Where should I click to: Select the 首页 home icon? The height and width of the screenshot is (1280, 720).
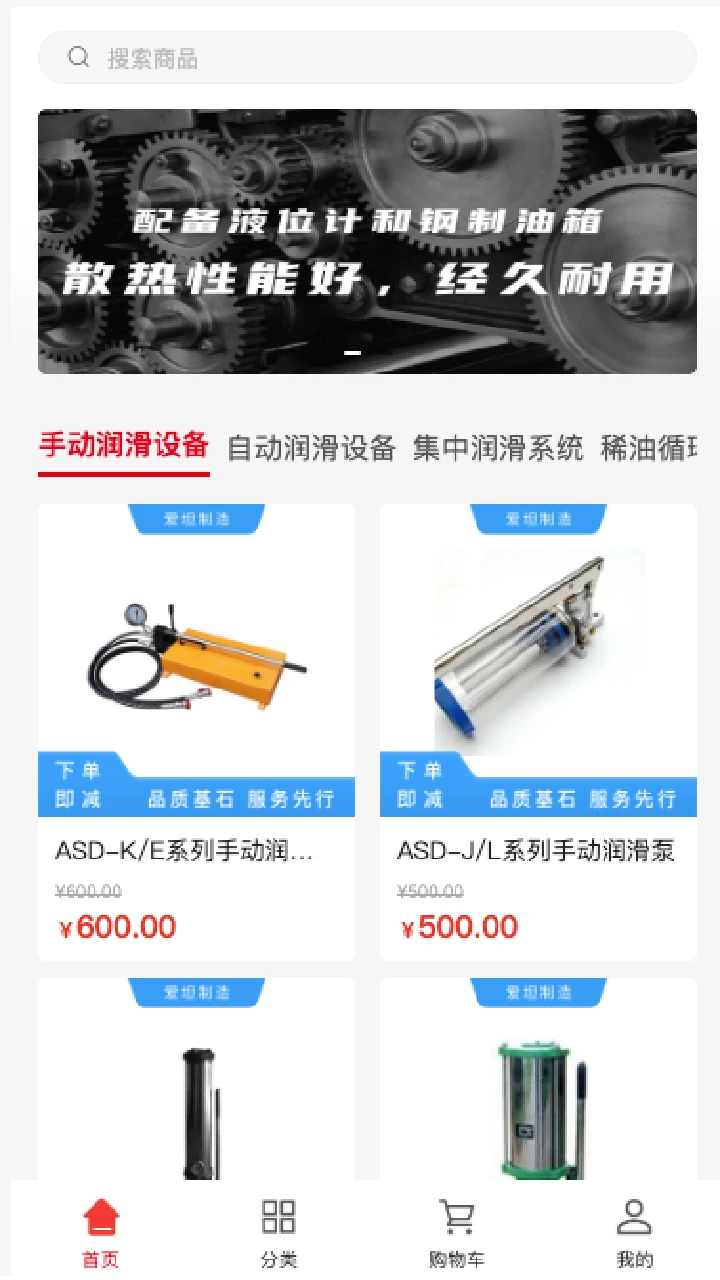98,1216
